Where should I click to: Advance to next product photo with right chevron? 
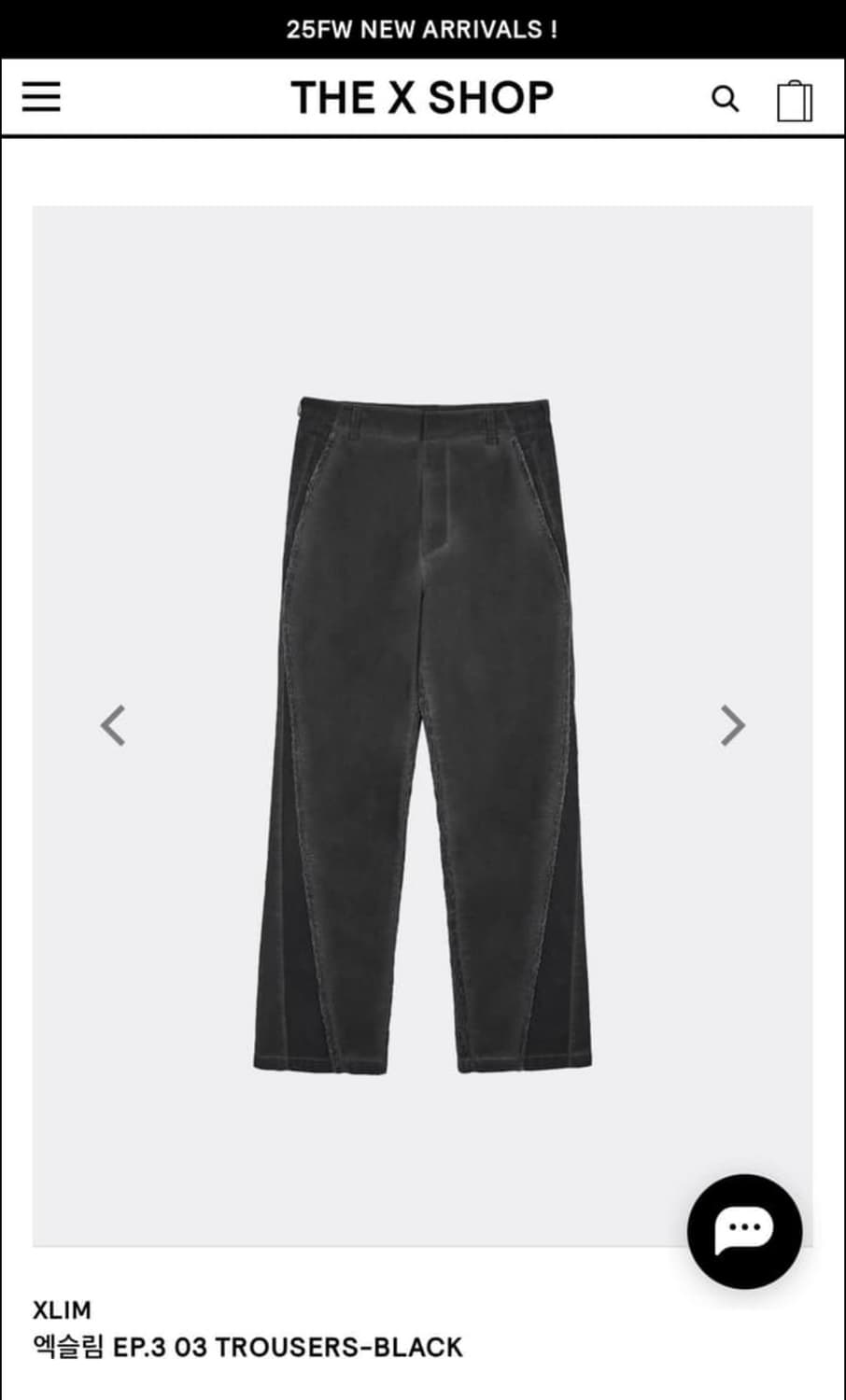(733, 726)
